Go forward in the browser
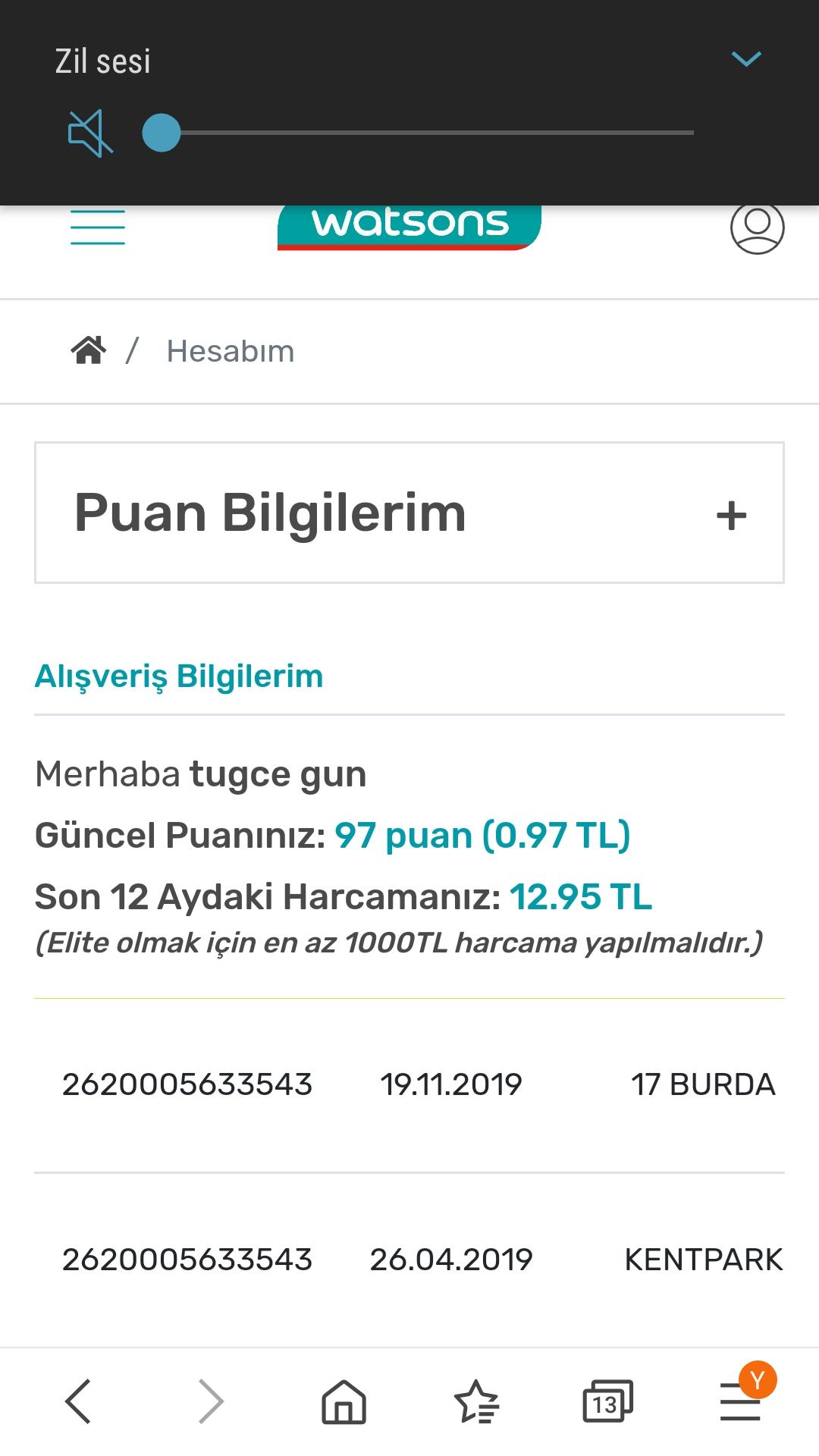 pyautogui.click(x=211, y=1401)
